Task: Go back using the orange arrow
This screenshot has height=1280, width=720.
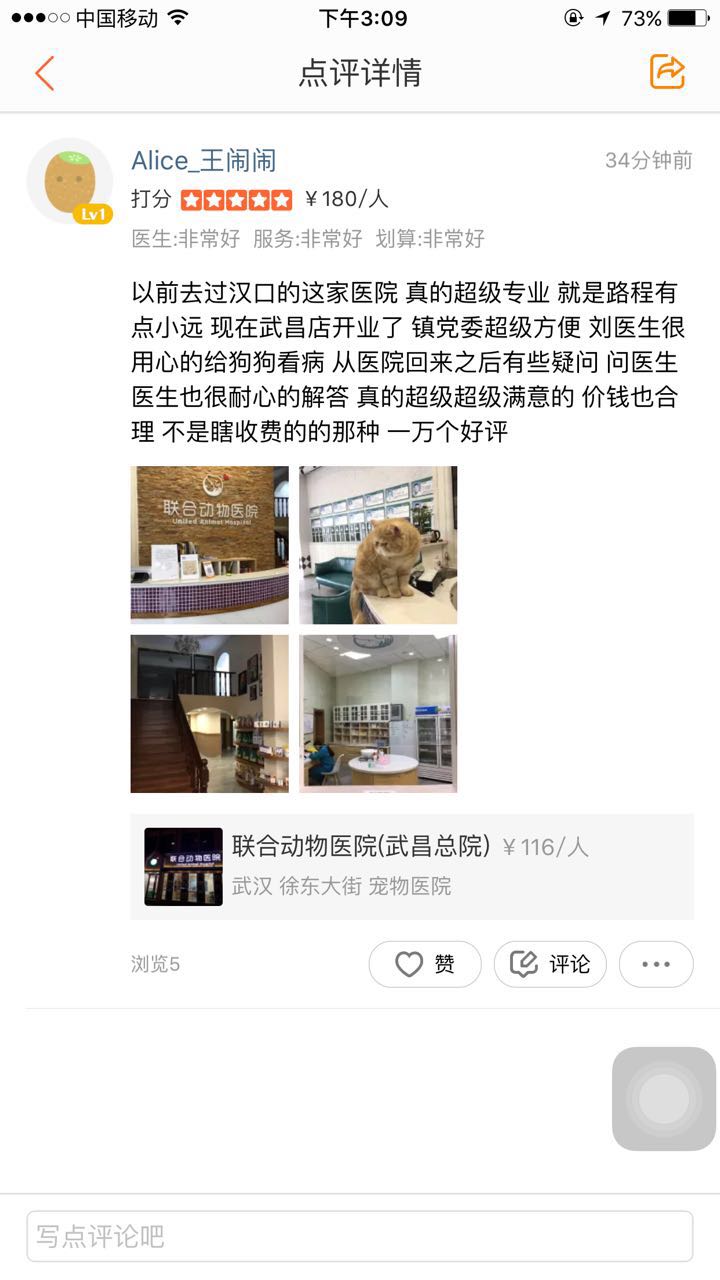Action: [x=44, y=73]
